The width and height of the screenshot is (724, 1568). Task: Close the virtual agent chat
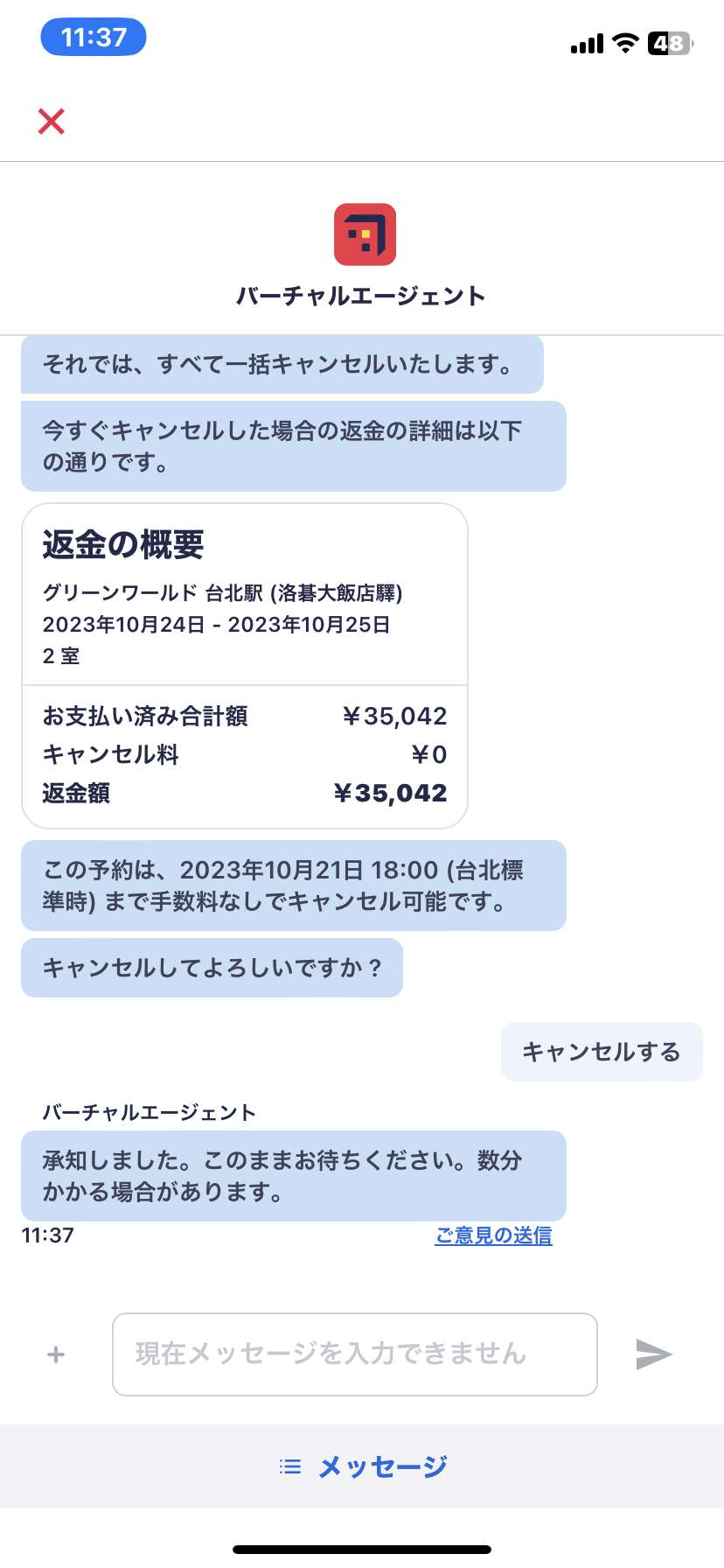pos(52,122)
